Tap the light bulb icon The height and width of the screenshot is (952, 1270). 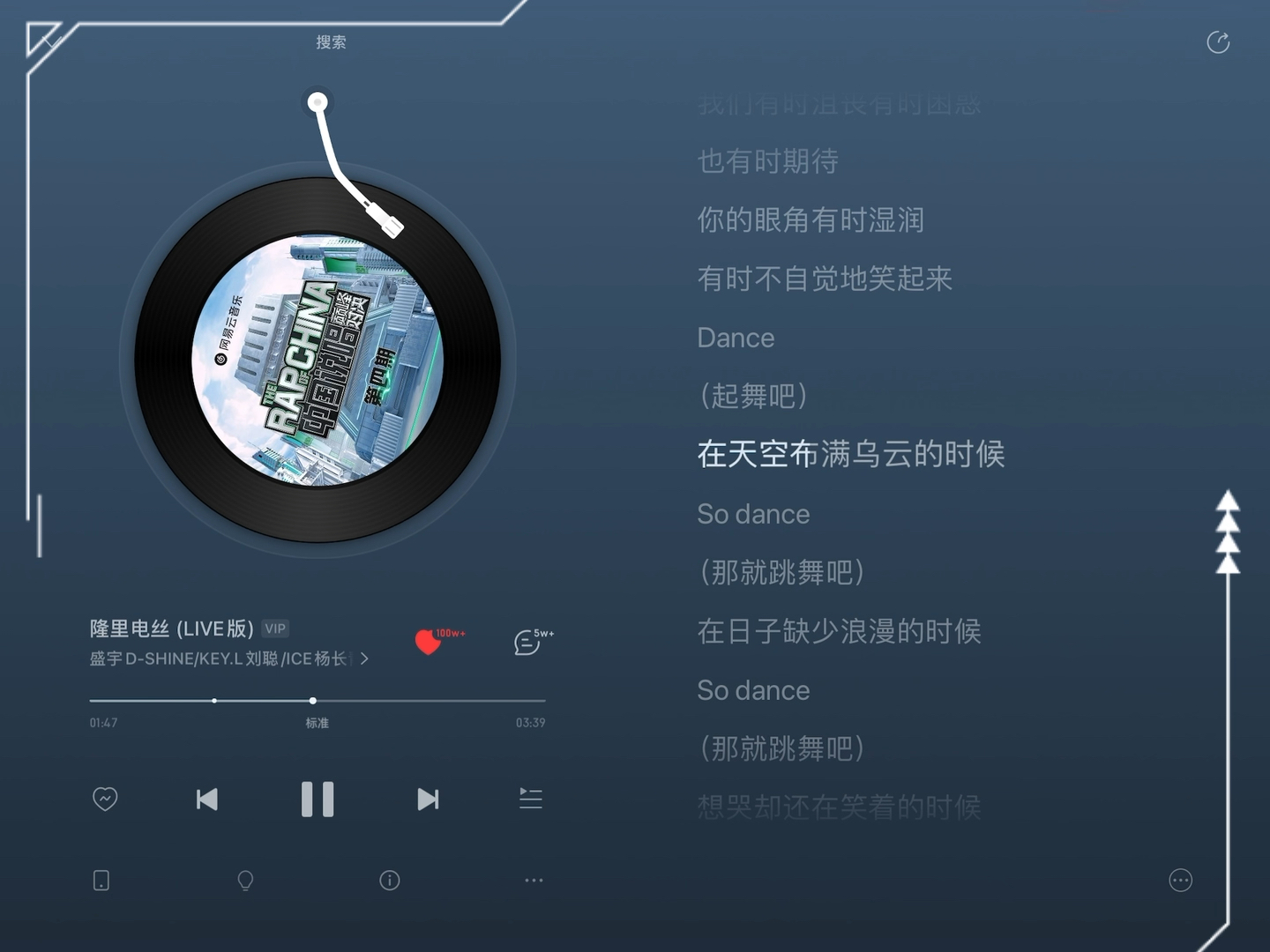point(245,881)
